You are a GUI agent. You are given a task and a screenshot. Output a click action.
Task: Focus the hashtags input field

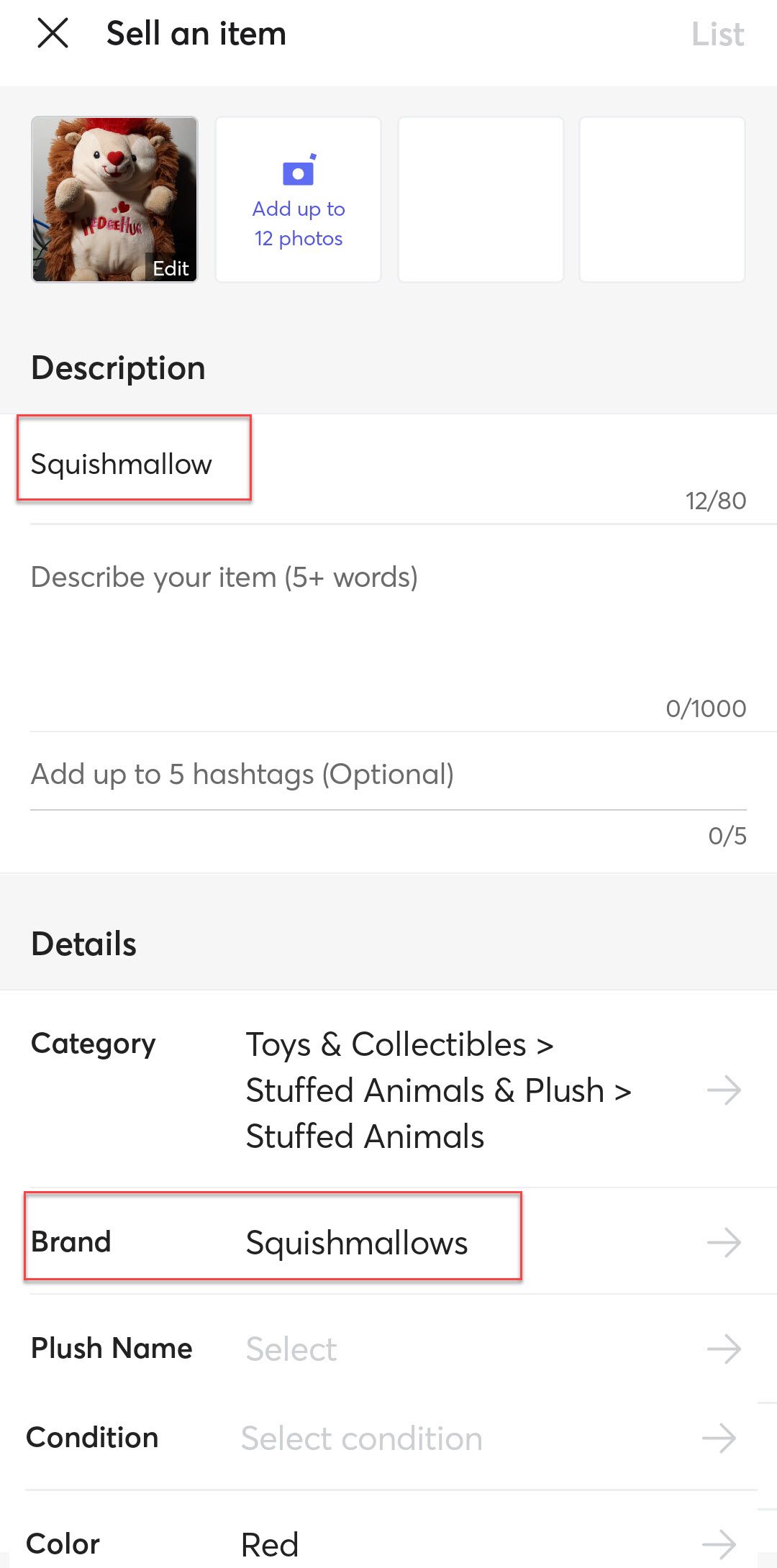coord(388,775)
